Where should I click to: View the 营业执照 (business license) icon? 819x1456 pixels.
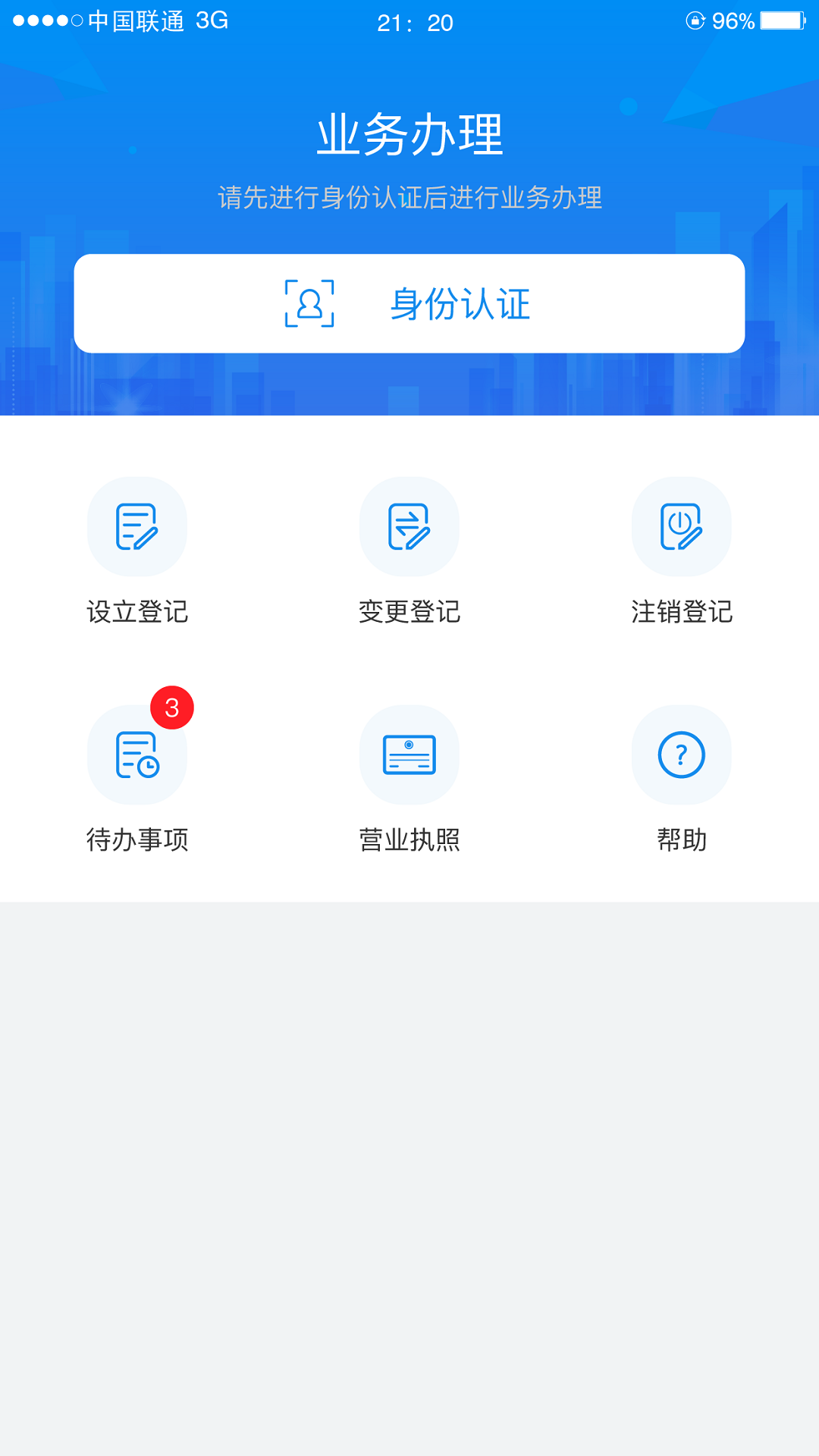409,754
